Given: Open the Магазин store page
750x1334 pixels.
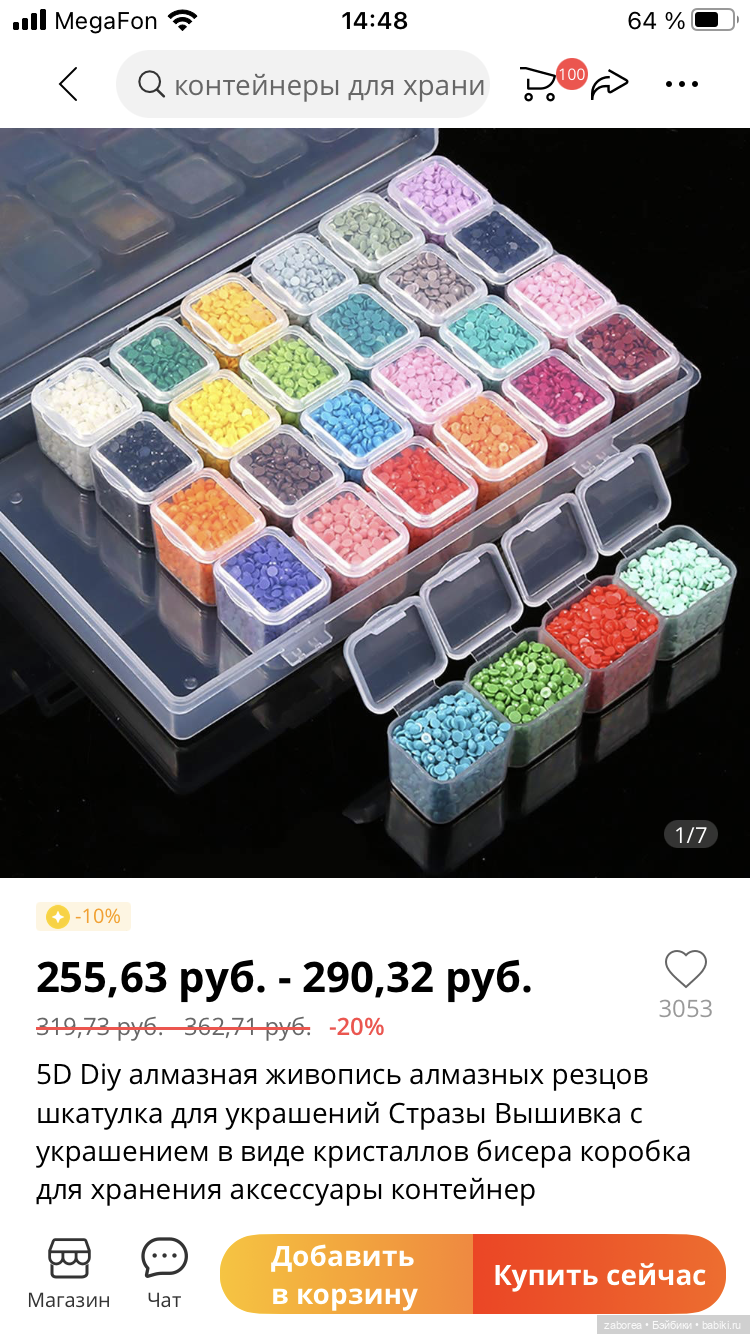Looking at the screenshot, I should [69, 1273].
